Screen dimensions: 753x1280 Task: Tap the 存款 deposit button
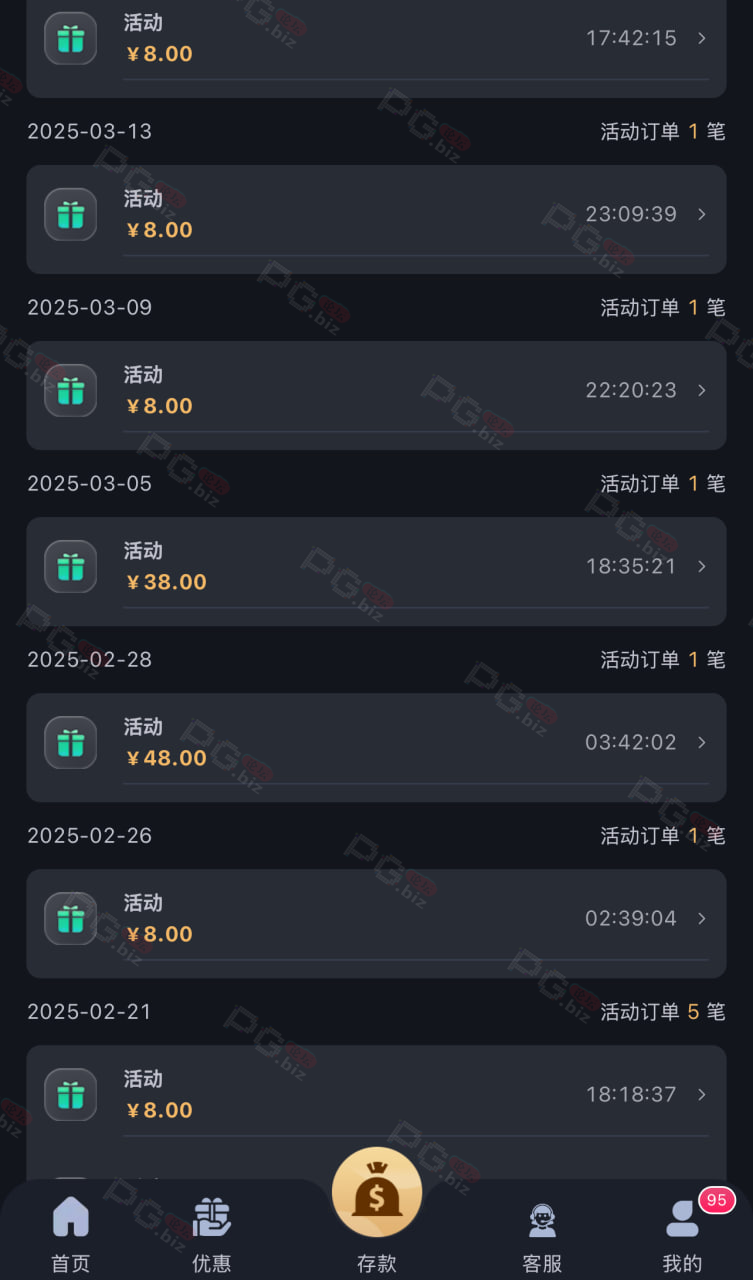(377, 1210)
